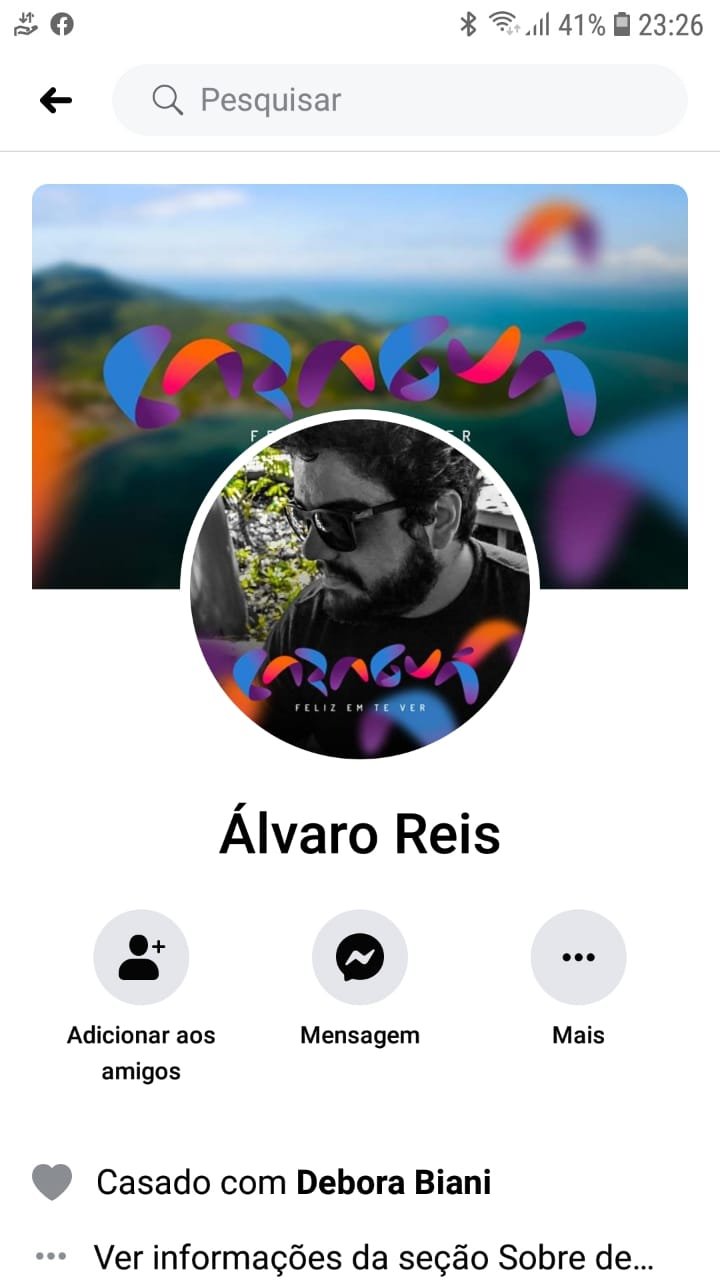Viewport: 720px width, 1280px height.
Task: View Álvaro Reis's profile picture
Action: click(360, 584)
